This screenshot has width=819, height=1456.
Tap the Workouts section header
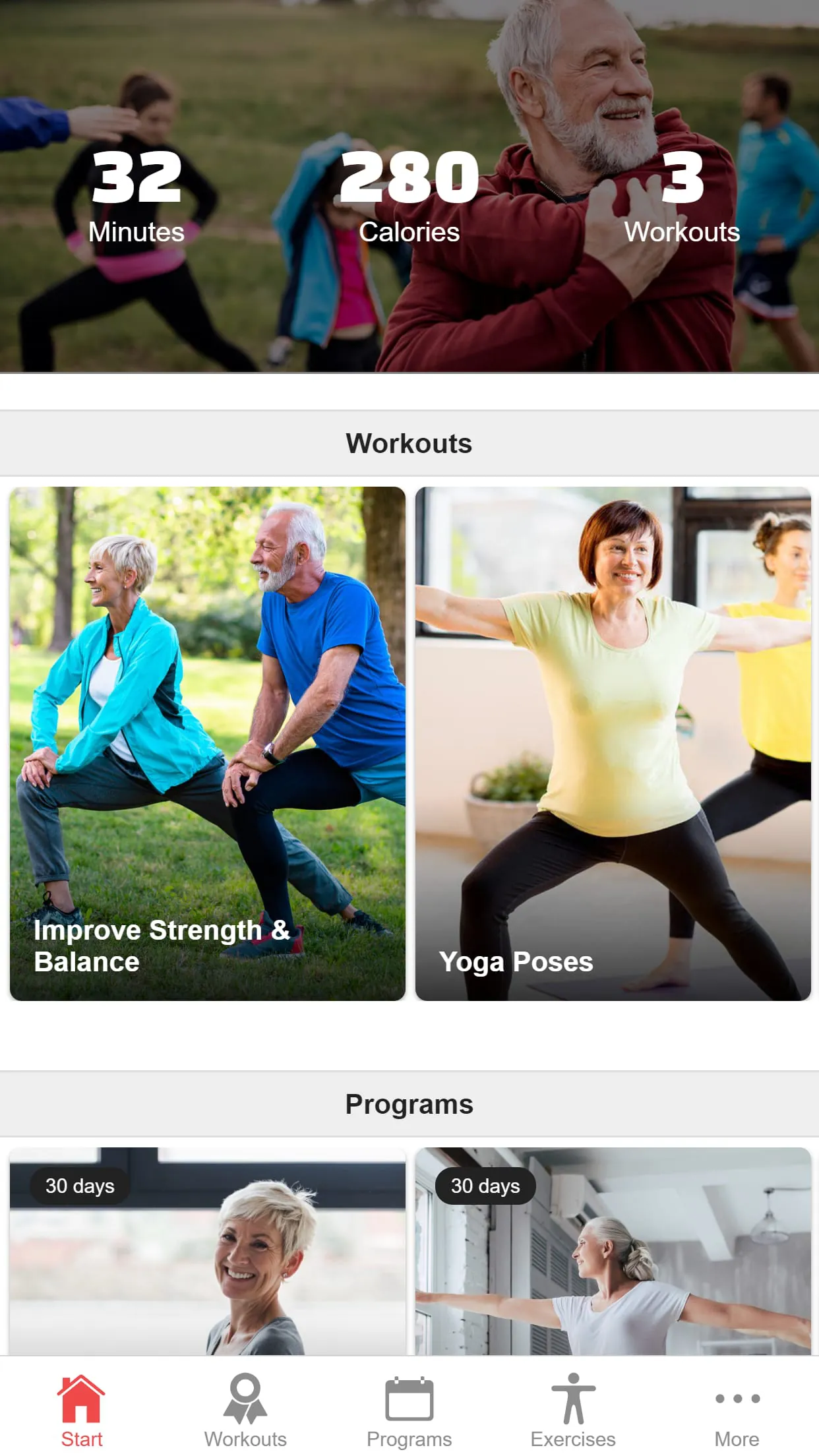409,442
